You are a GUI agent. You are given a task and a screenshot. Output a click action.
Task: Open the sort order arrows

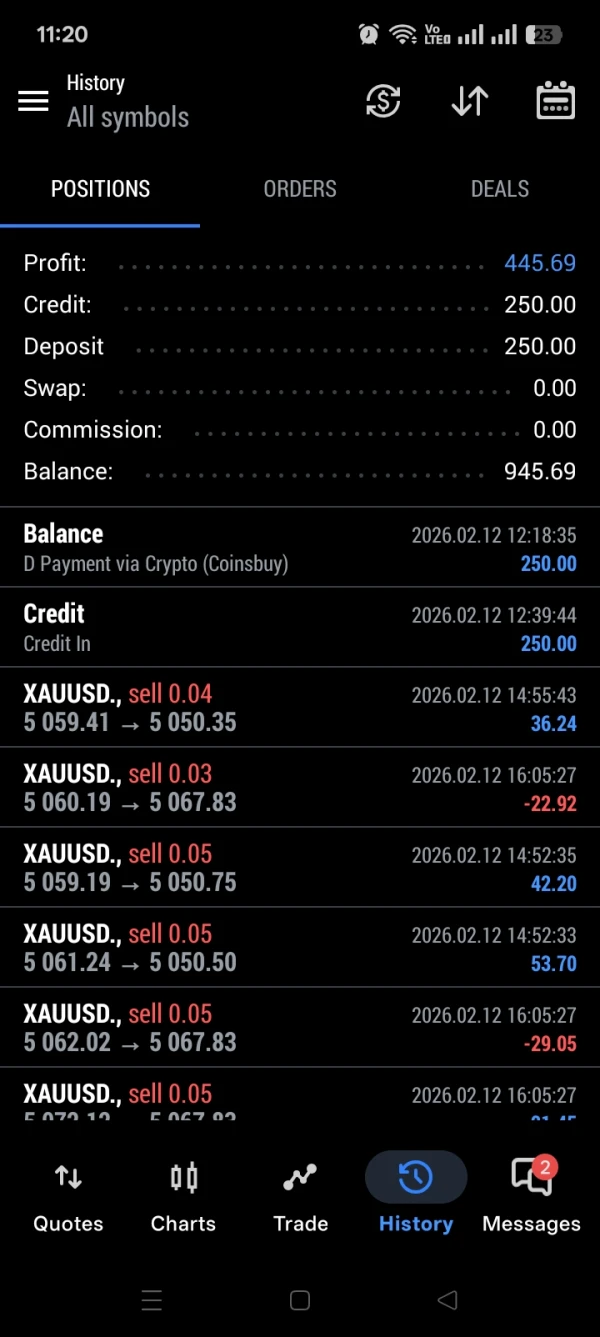point(469,101)
